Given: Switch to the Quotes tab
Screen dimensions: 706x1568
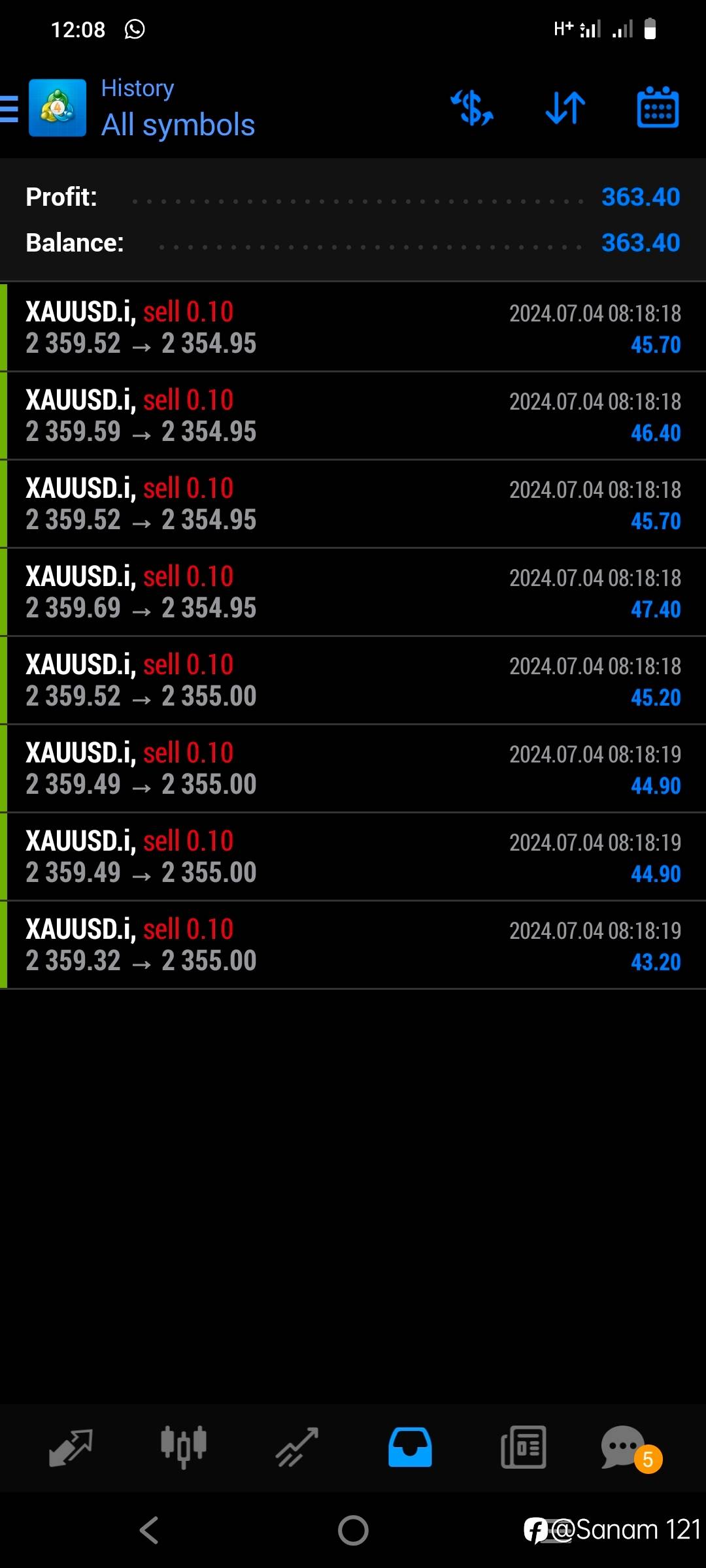Looking at the screenshot, I should click(x=71, y=1448).
